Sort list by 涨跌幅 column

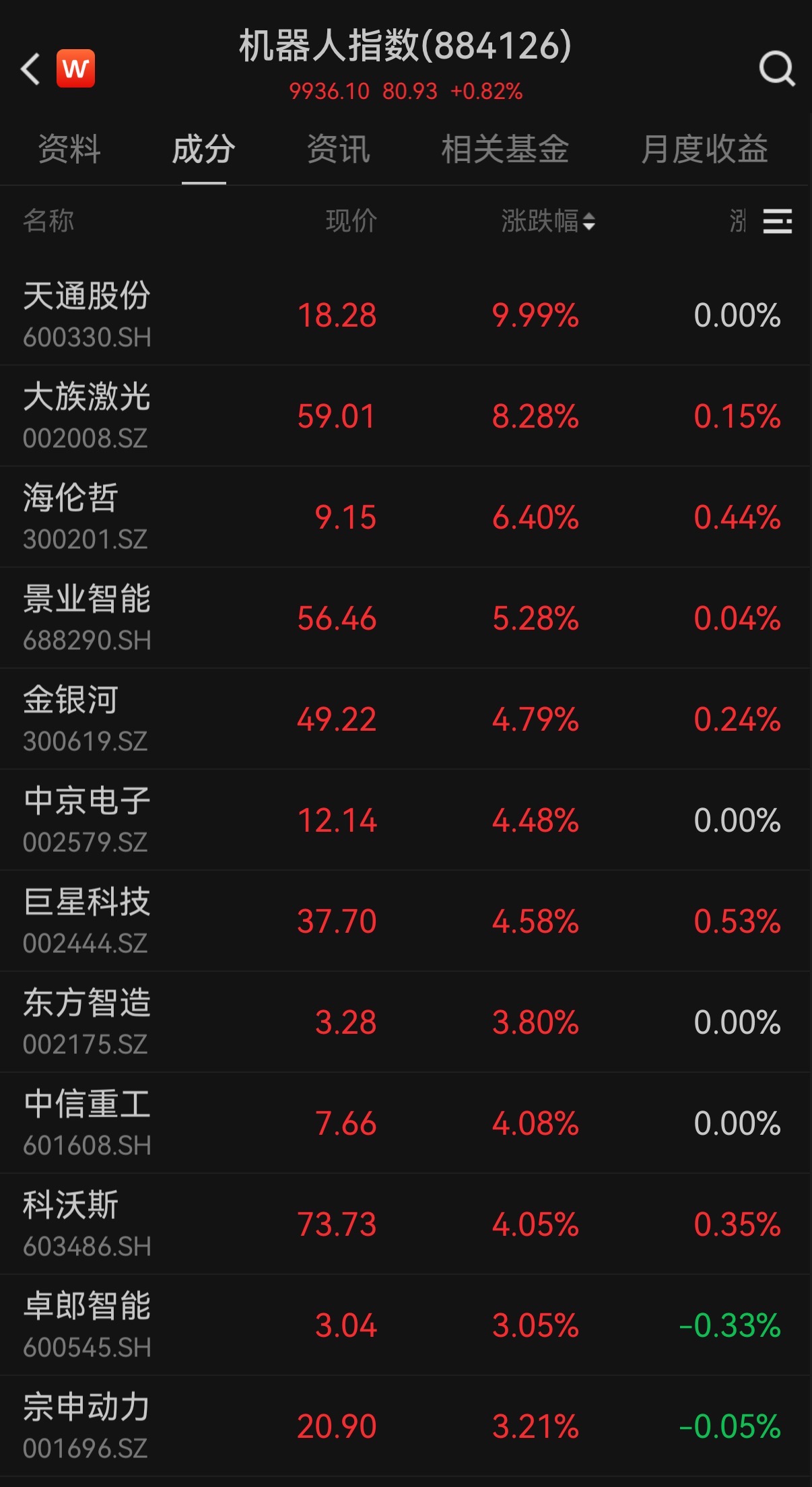pos(547,221)
